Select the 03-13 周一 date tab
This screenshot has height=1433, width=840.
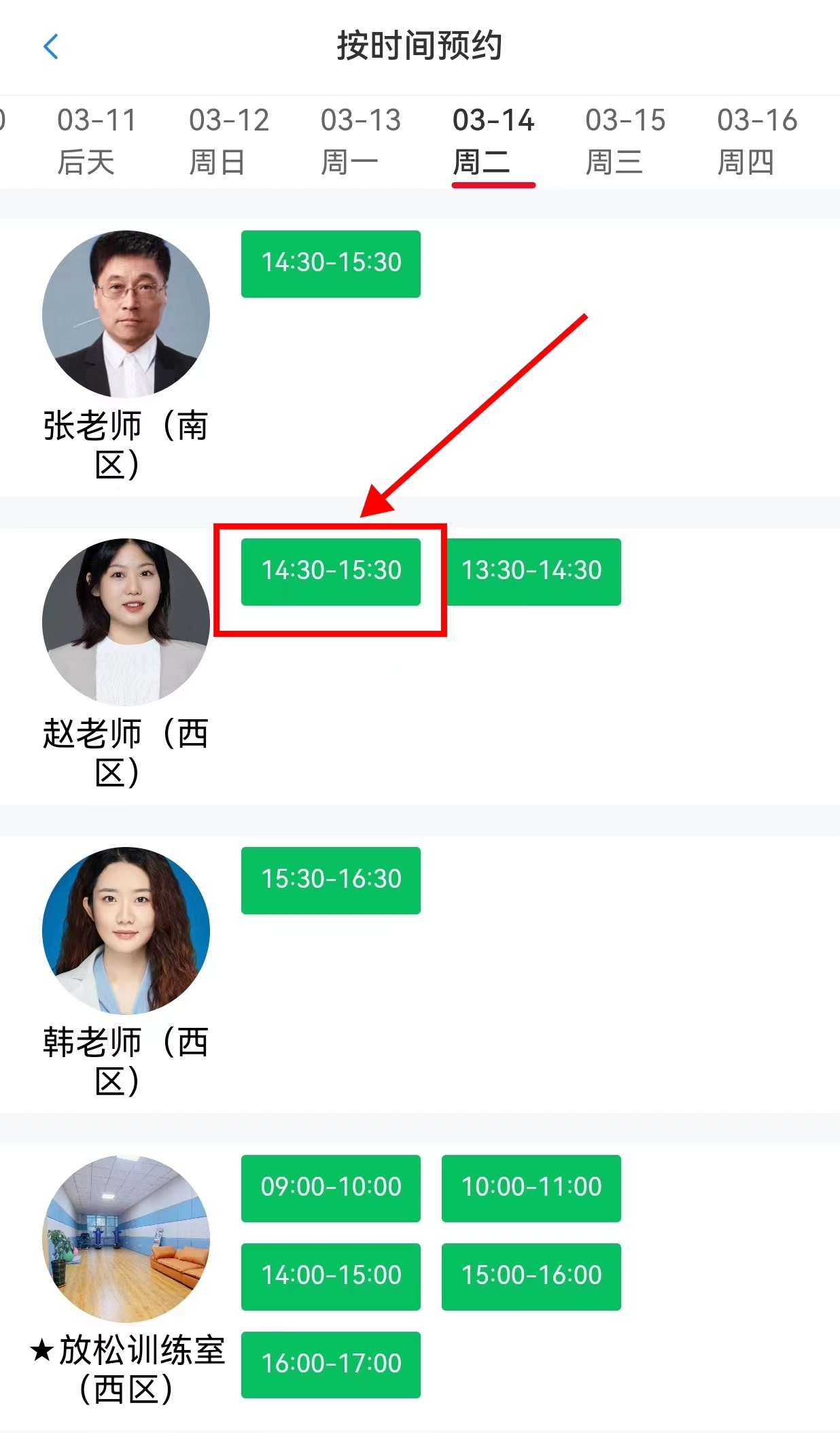360,141
